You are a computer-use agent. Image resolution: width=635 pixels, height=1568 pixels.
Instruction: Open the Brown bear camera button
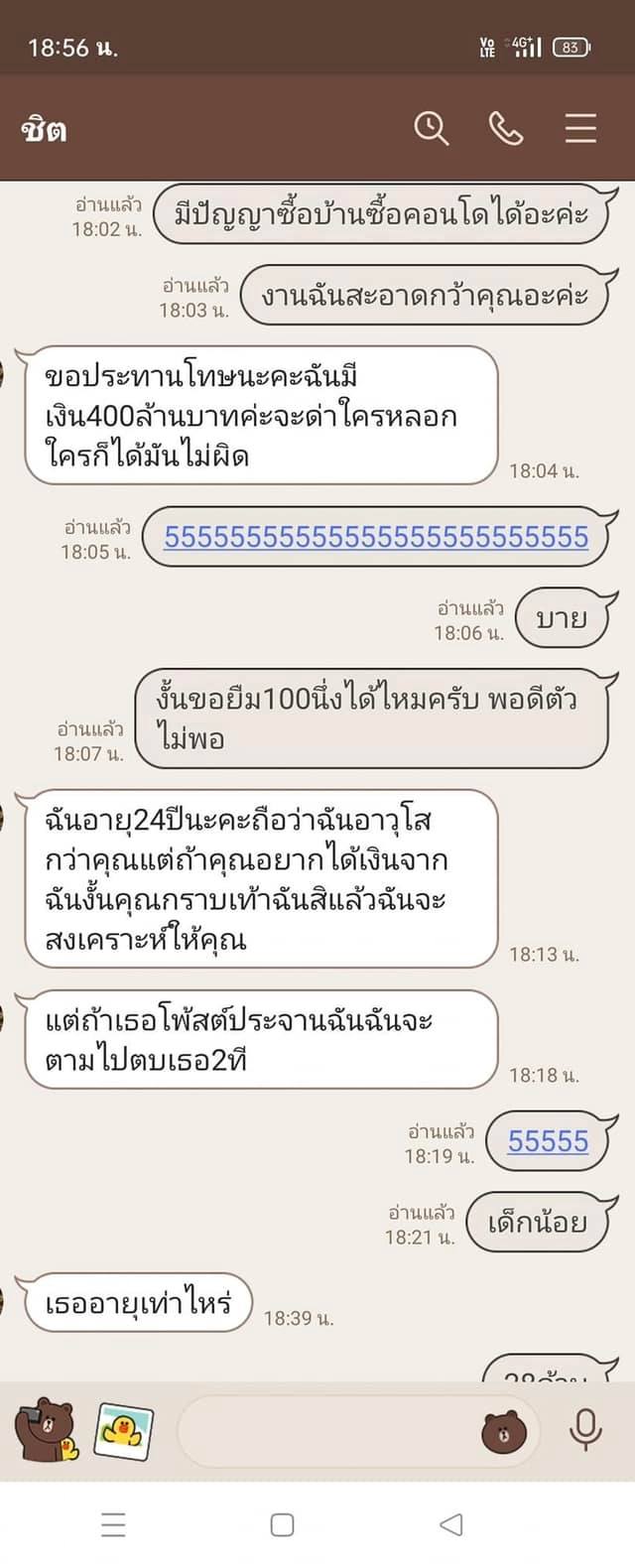click(44, 1429)
